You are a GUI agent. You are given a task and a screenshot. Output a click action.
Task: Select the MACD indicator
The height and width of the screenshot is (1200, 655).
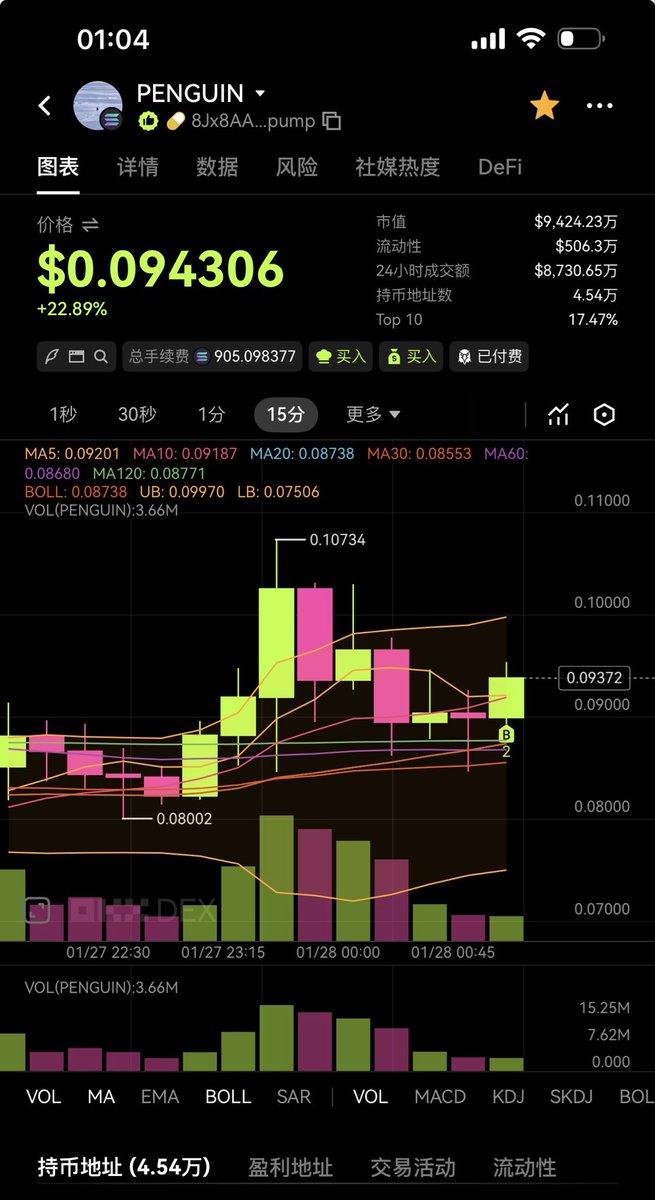440,1096
